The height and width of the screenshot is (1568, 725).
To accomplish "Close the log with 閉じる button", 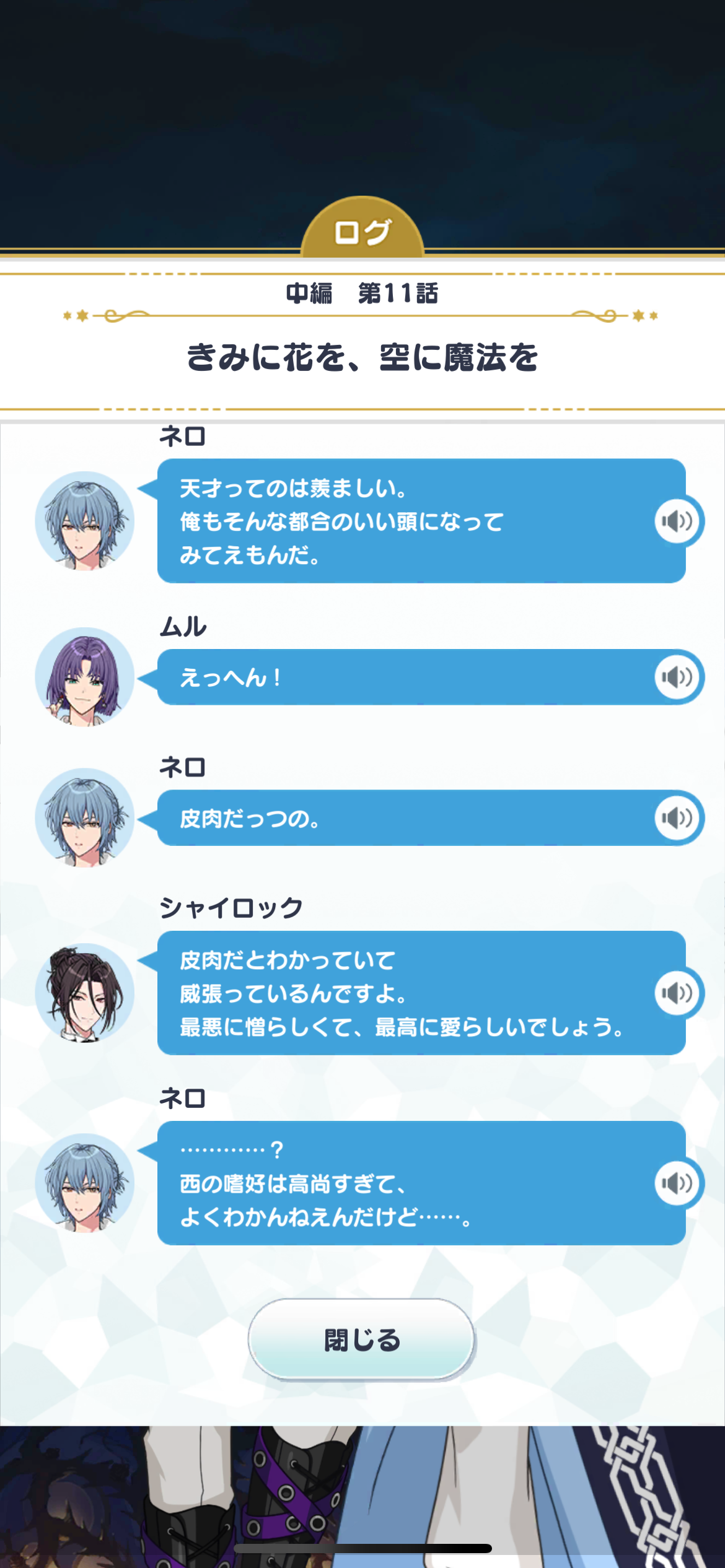I will [x=362, y=1339].
